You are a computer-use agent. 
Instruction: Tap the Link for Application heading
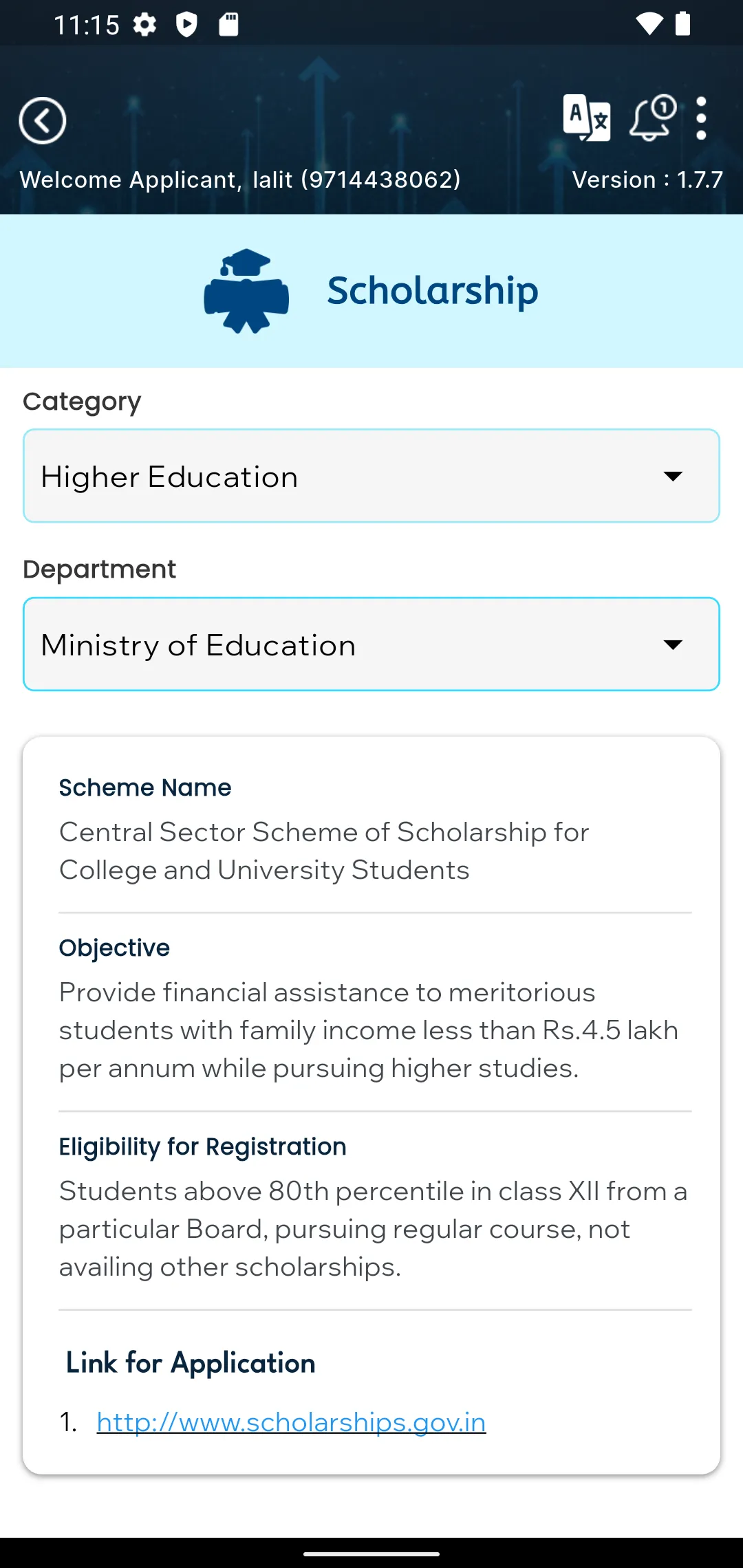[x=191, y=1364]
